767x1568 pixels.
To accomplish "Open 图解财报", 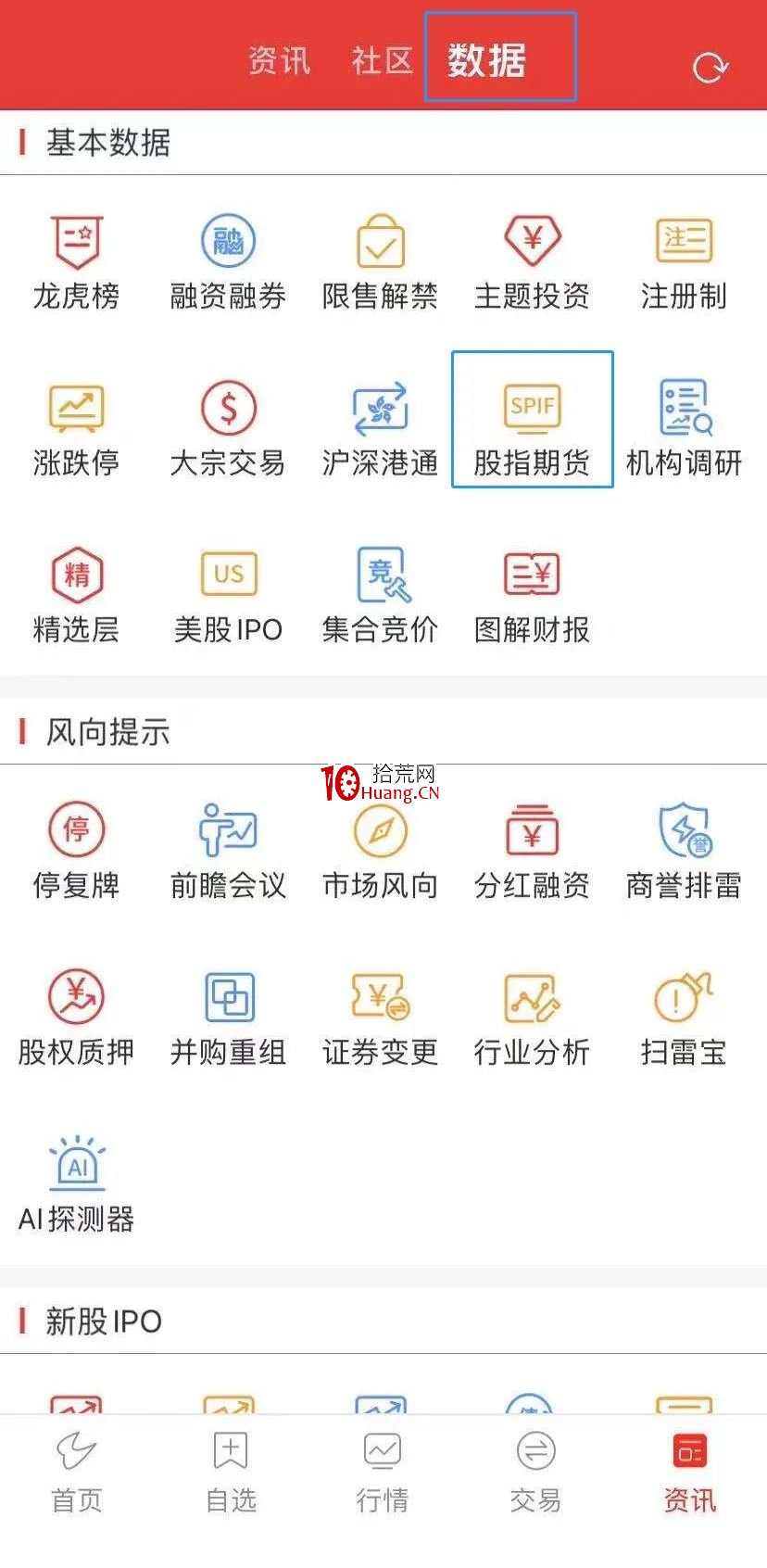I will point(532,595).
